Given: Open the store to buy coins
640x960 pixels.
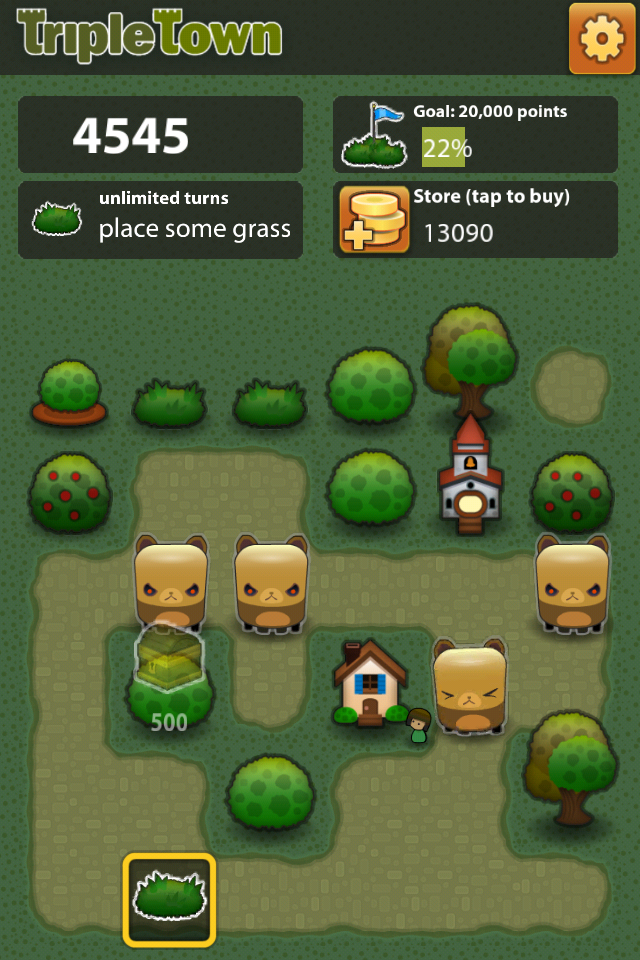Looking at the screenshot, I should tap(475, 219).
